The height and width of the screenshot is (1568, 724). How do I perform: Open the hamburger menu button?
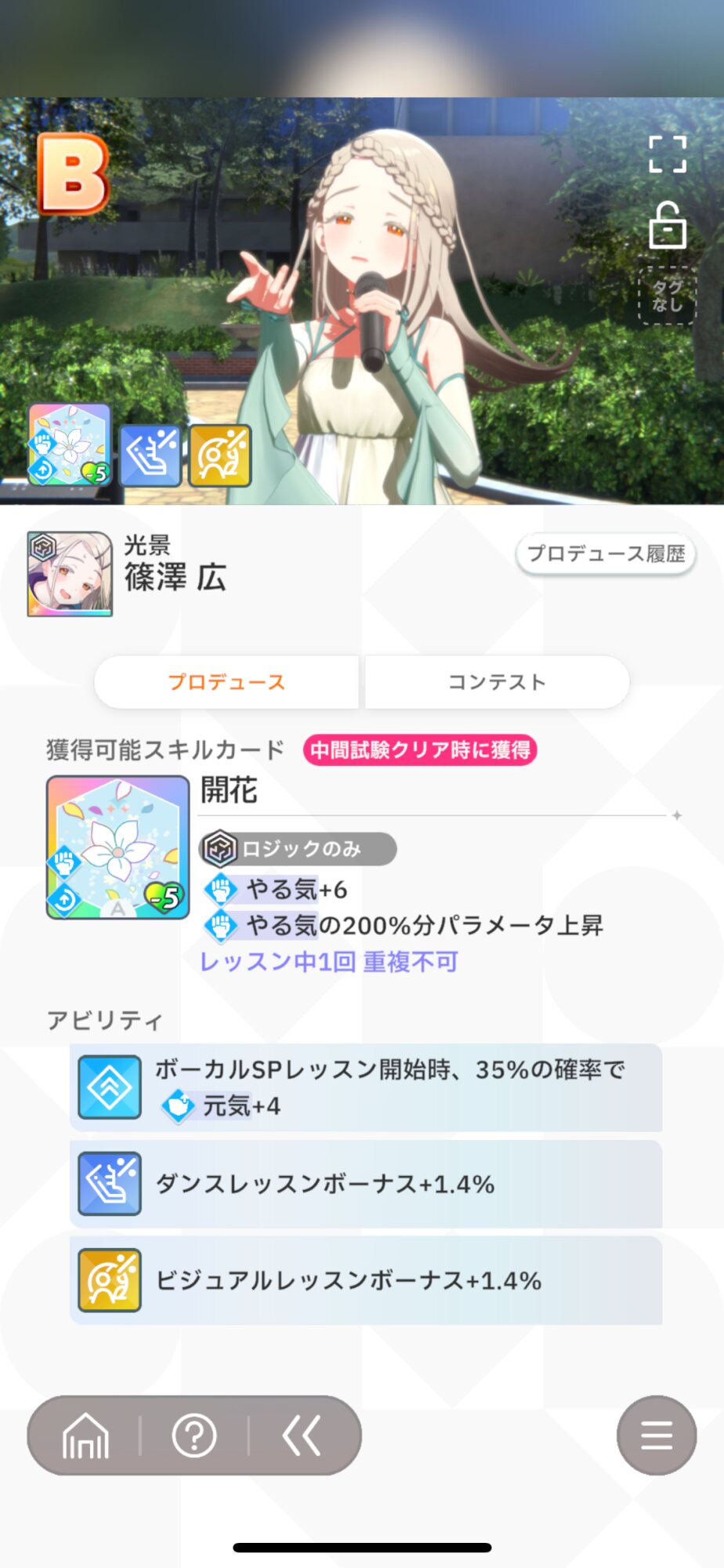[657, 1436]
